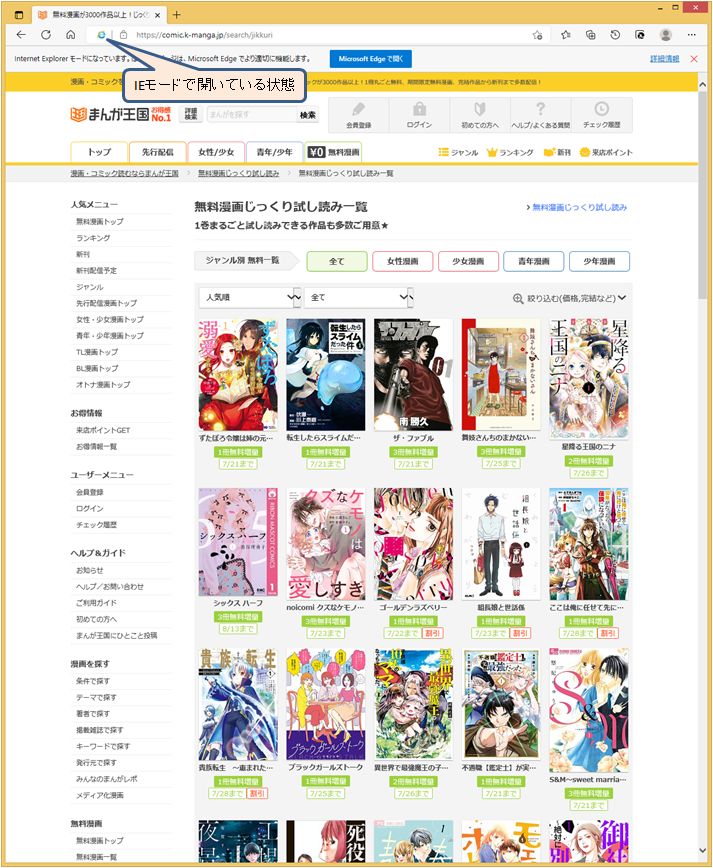Screen dimensions: 713x868
Task: Open the 来店ポイント link in header
Action: 605,152
